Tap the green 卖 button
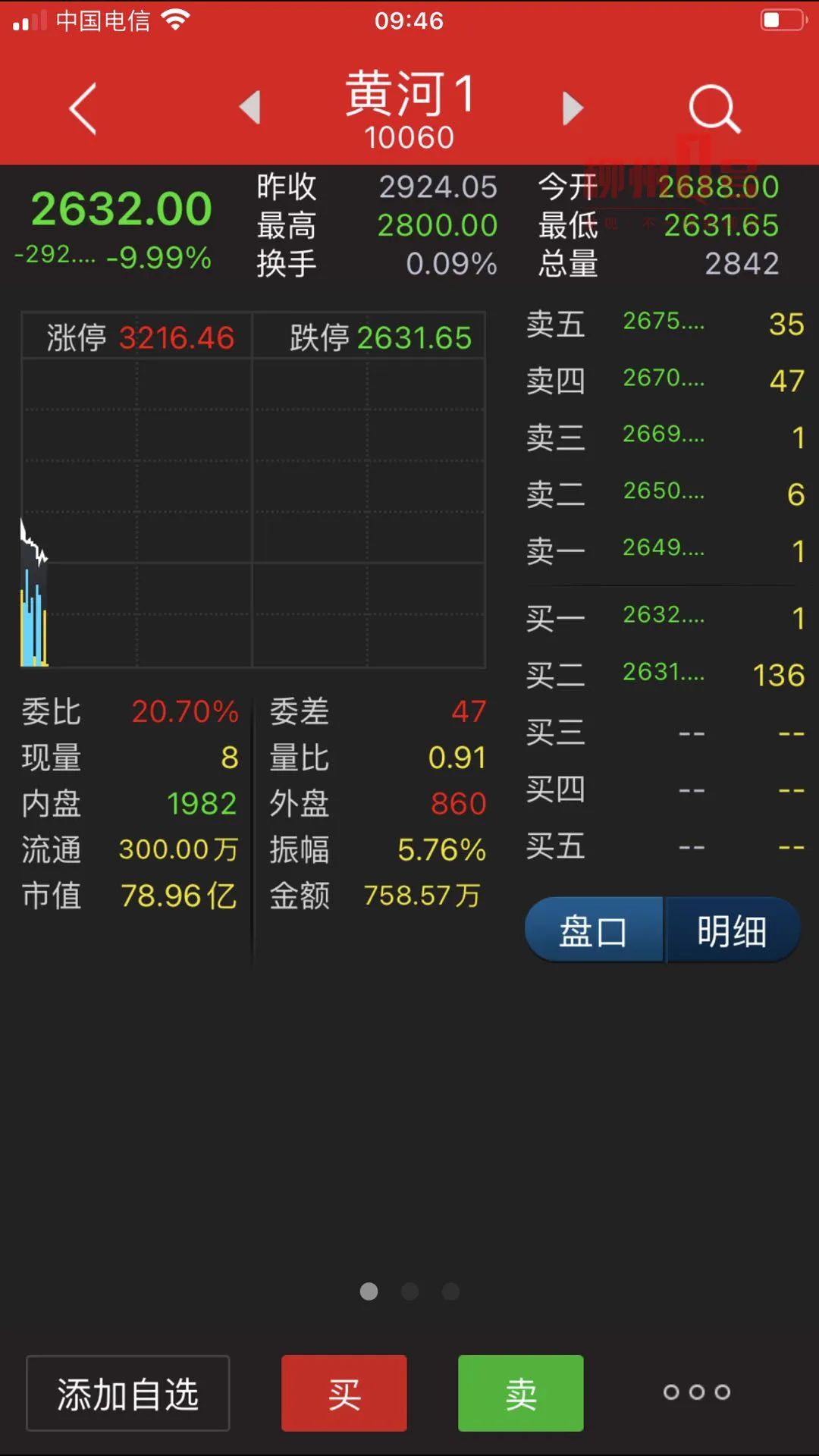819x1456 pixels. coord(521,1393)
